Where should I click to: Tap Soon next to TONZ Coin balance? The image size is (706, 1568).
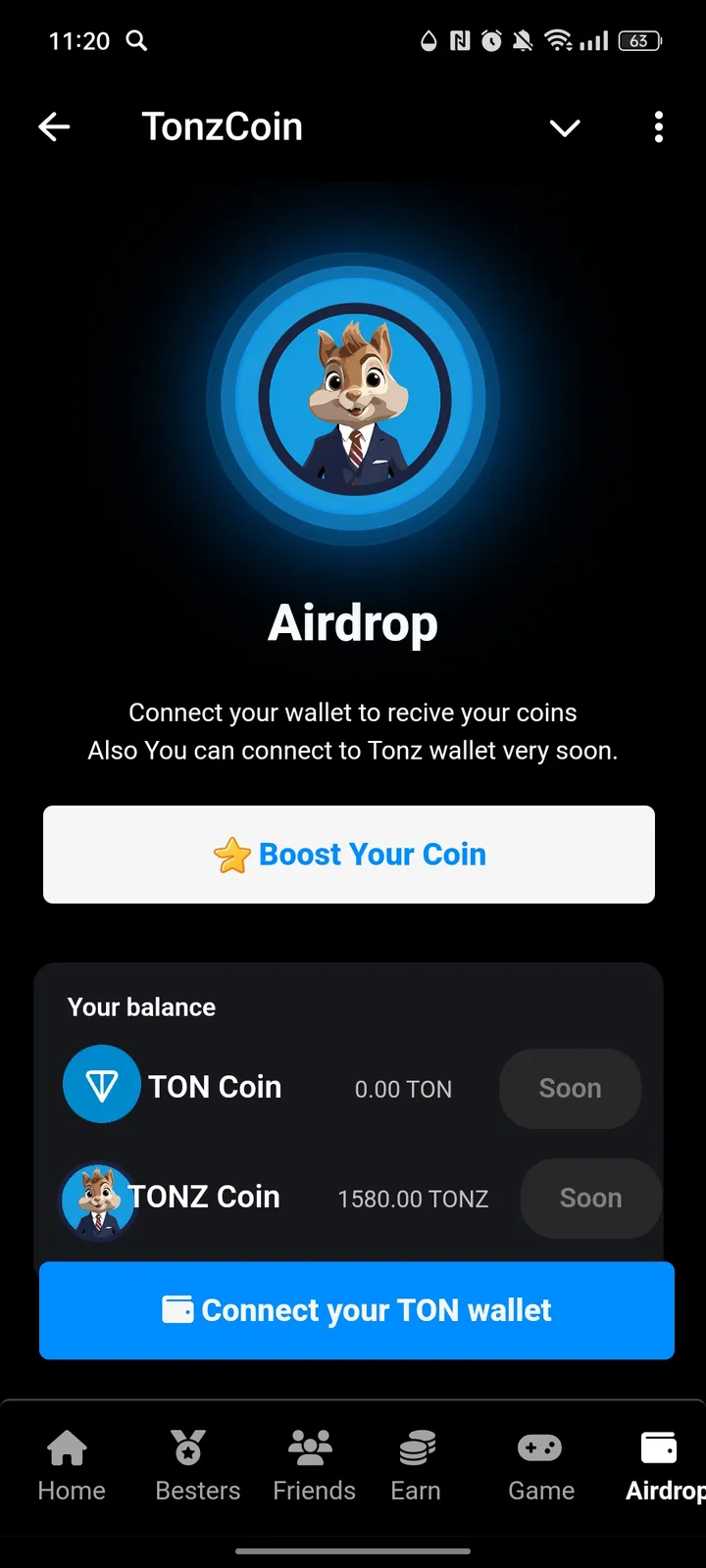pos(590,1198)
